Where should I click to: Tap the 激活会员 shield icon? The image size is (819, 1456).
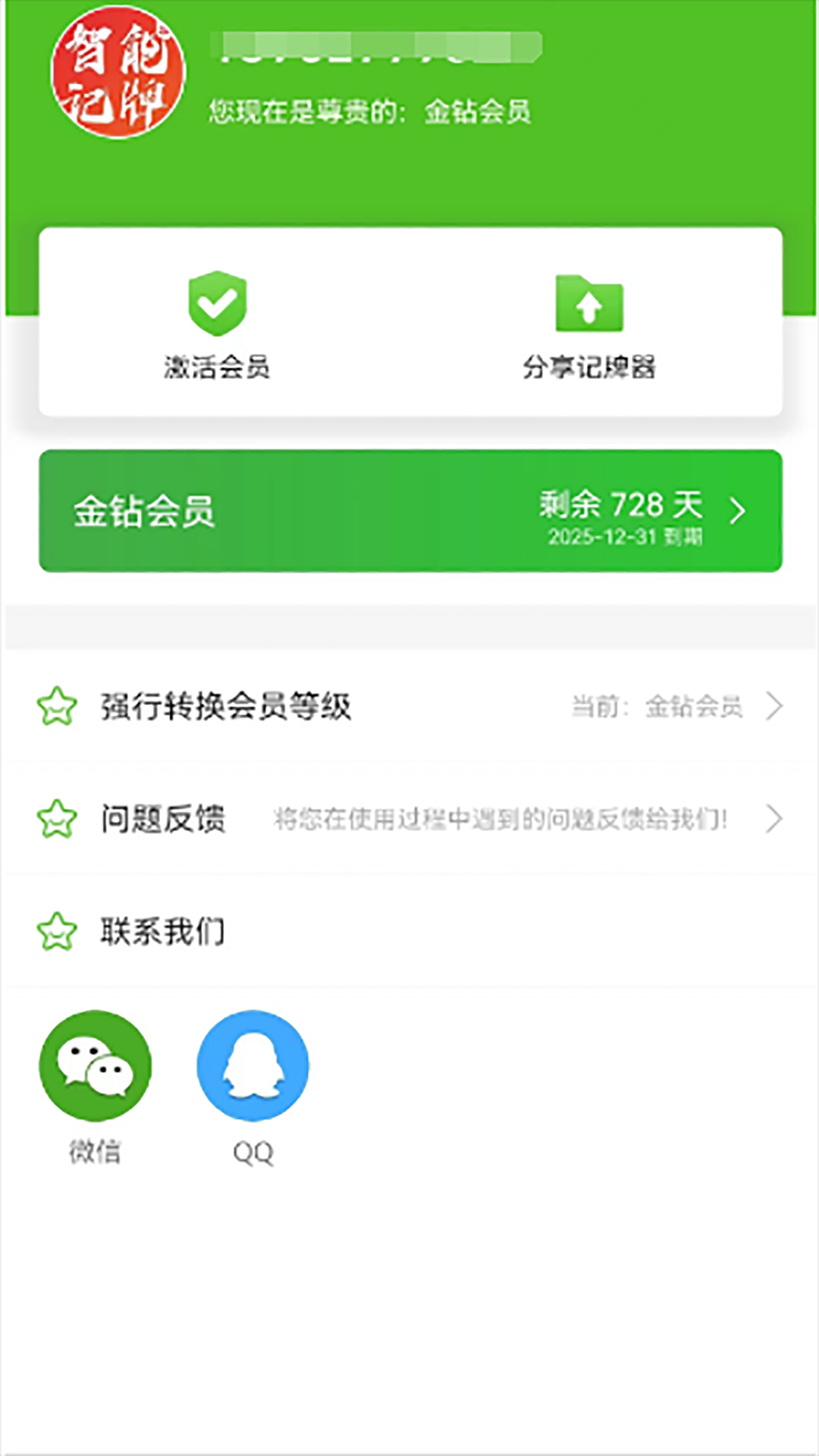point(218,303)
